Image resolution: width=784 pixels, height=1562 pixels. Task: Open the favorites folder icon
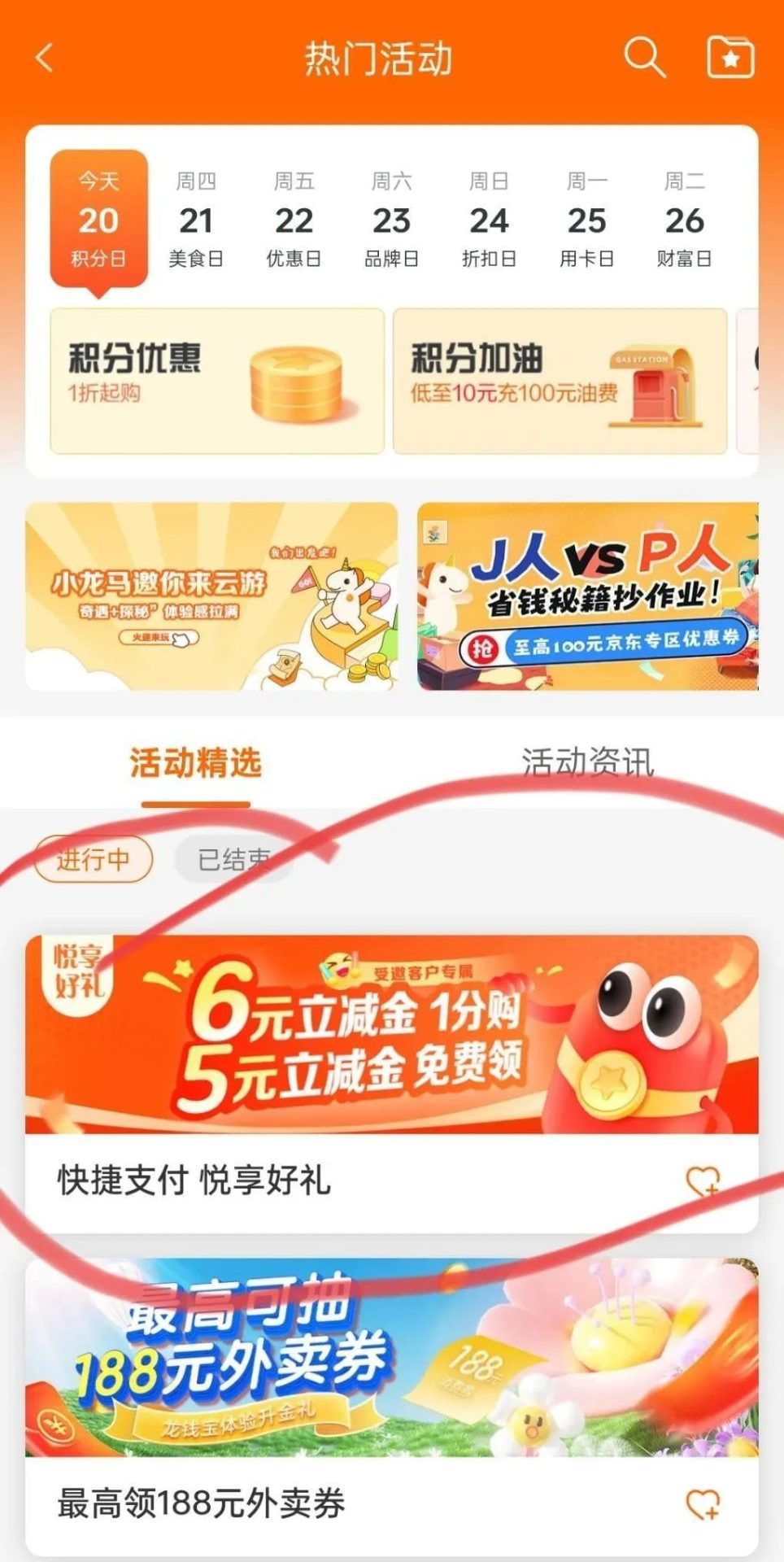pyautogui.click(x=730, y=58)
